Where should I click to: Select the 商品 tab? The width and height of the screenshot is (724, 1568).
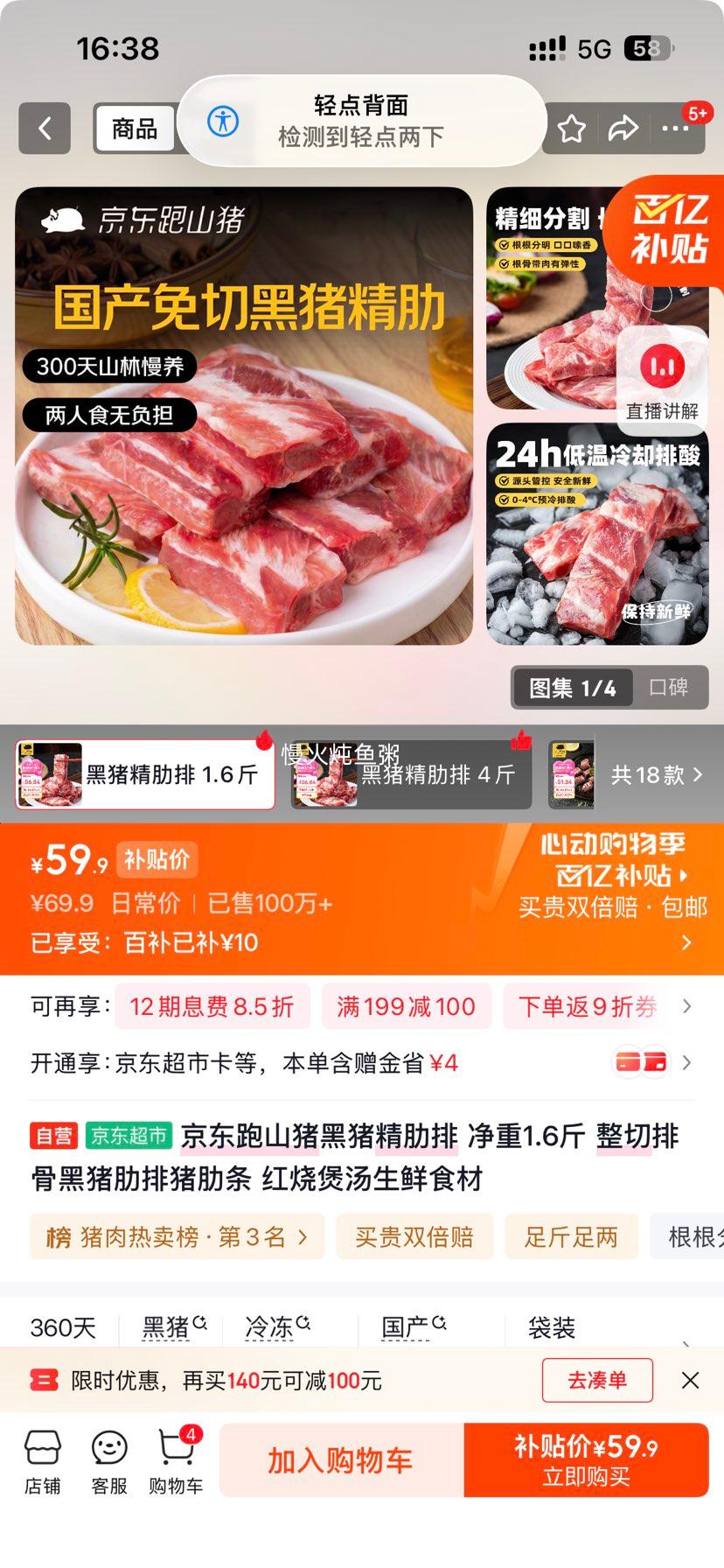(135, 129)
